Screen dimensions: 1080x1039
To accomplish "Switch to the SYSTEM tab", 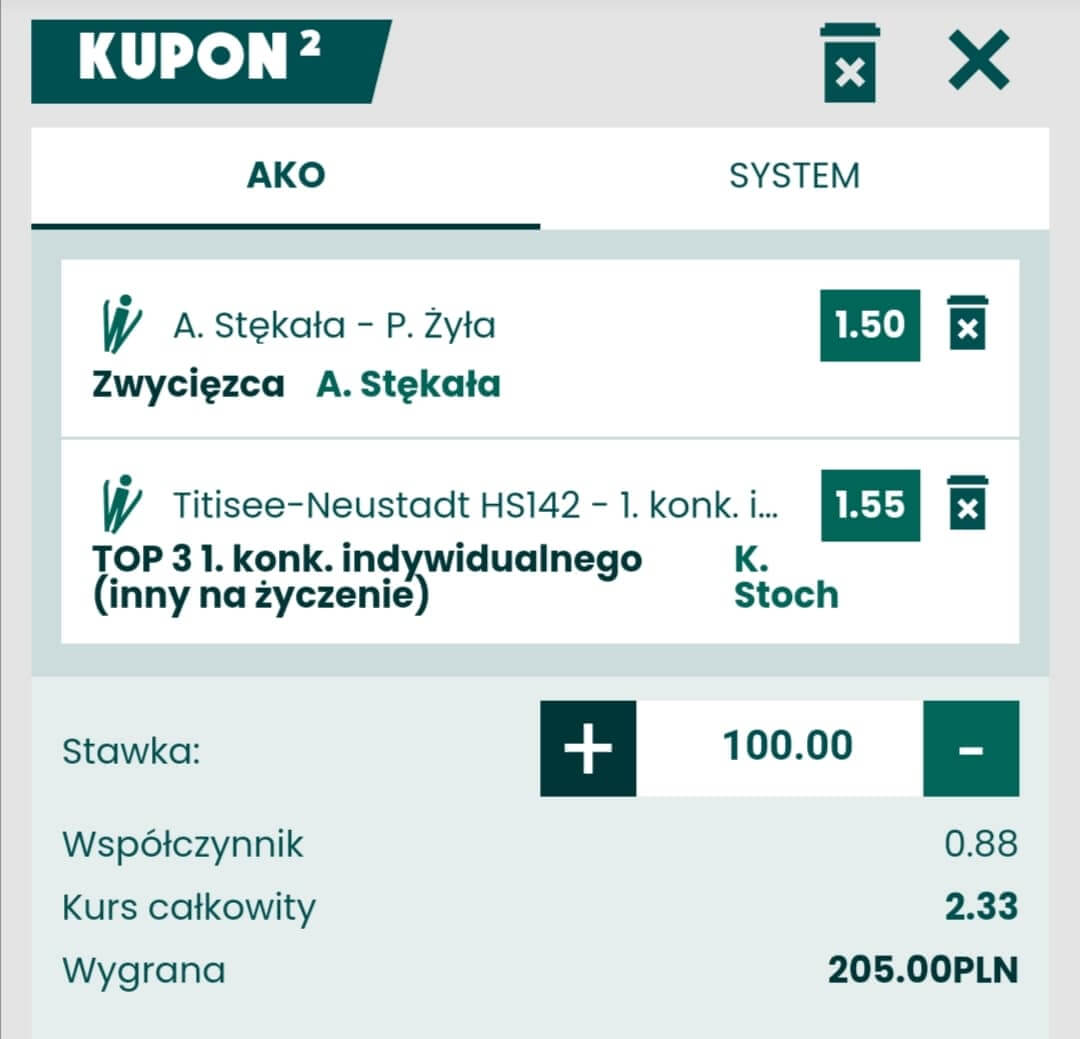I will [794, 176].
